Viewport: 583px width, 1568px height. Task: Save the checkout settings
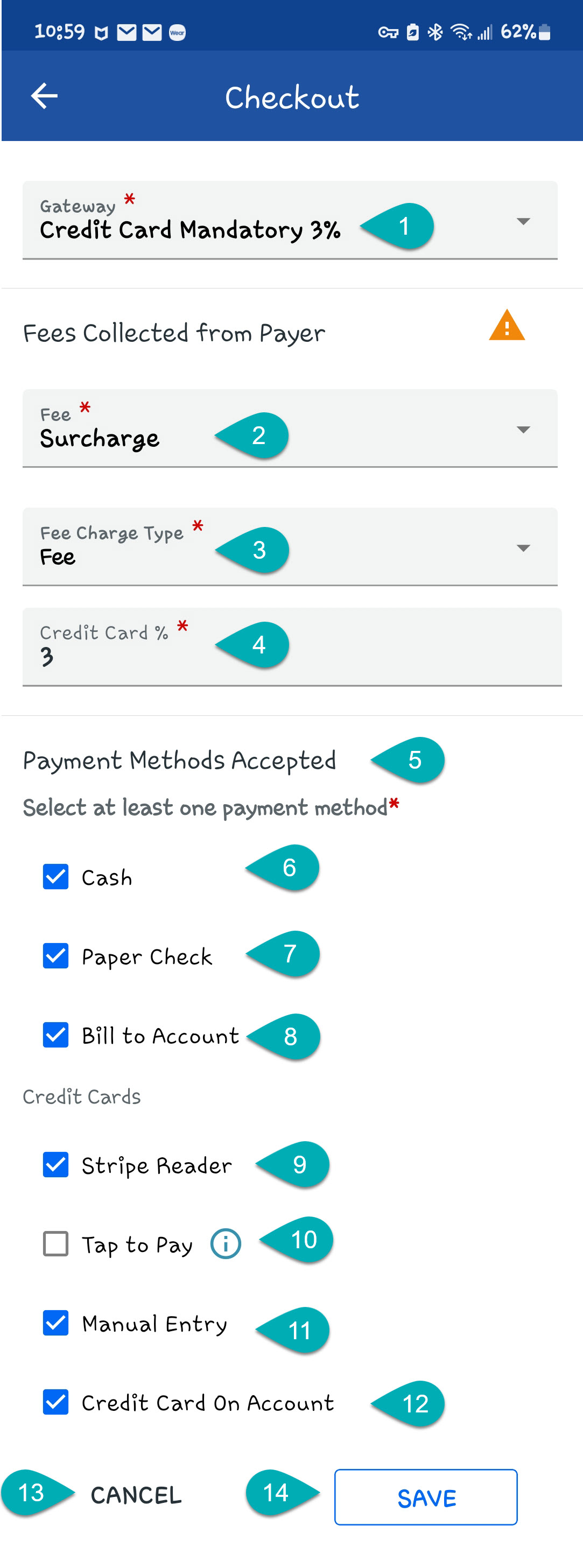point(425,1497)
